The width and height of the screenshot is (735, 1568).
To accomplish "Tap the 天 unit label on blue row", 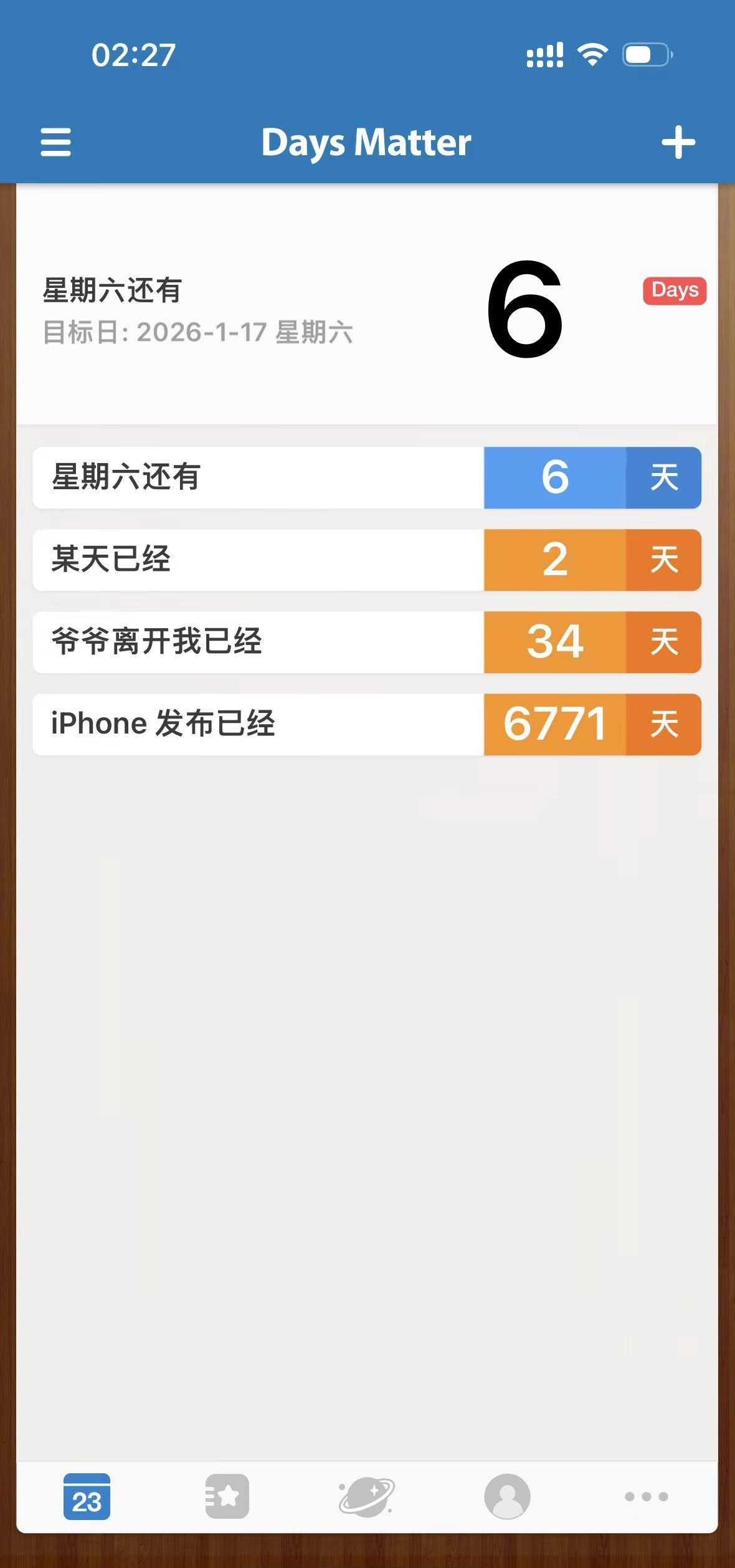I will point(663,477).
